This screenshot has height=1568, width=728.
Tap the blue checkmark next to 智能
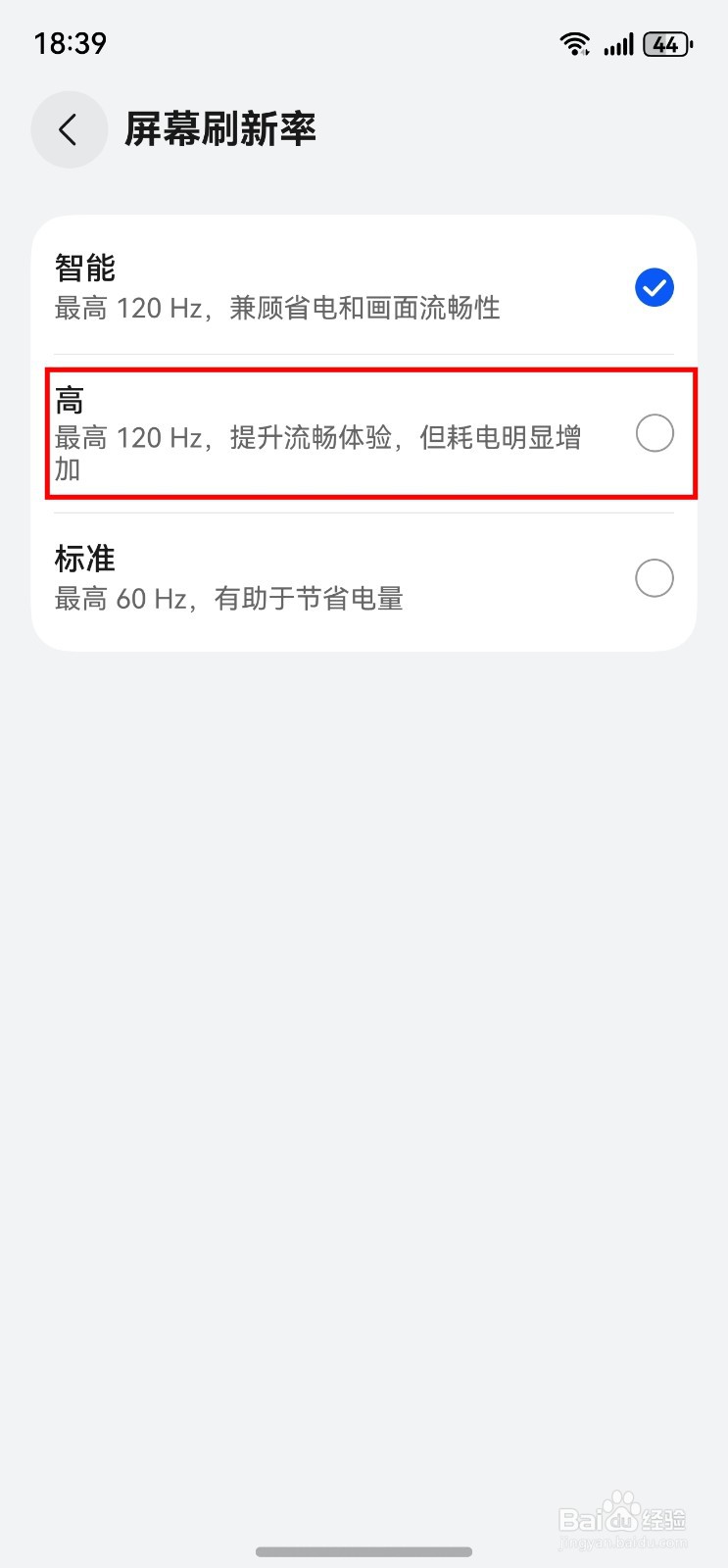[654, 287]
